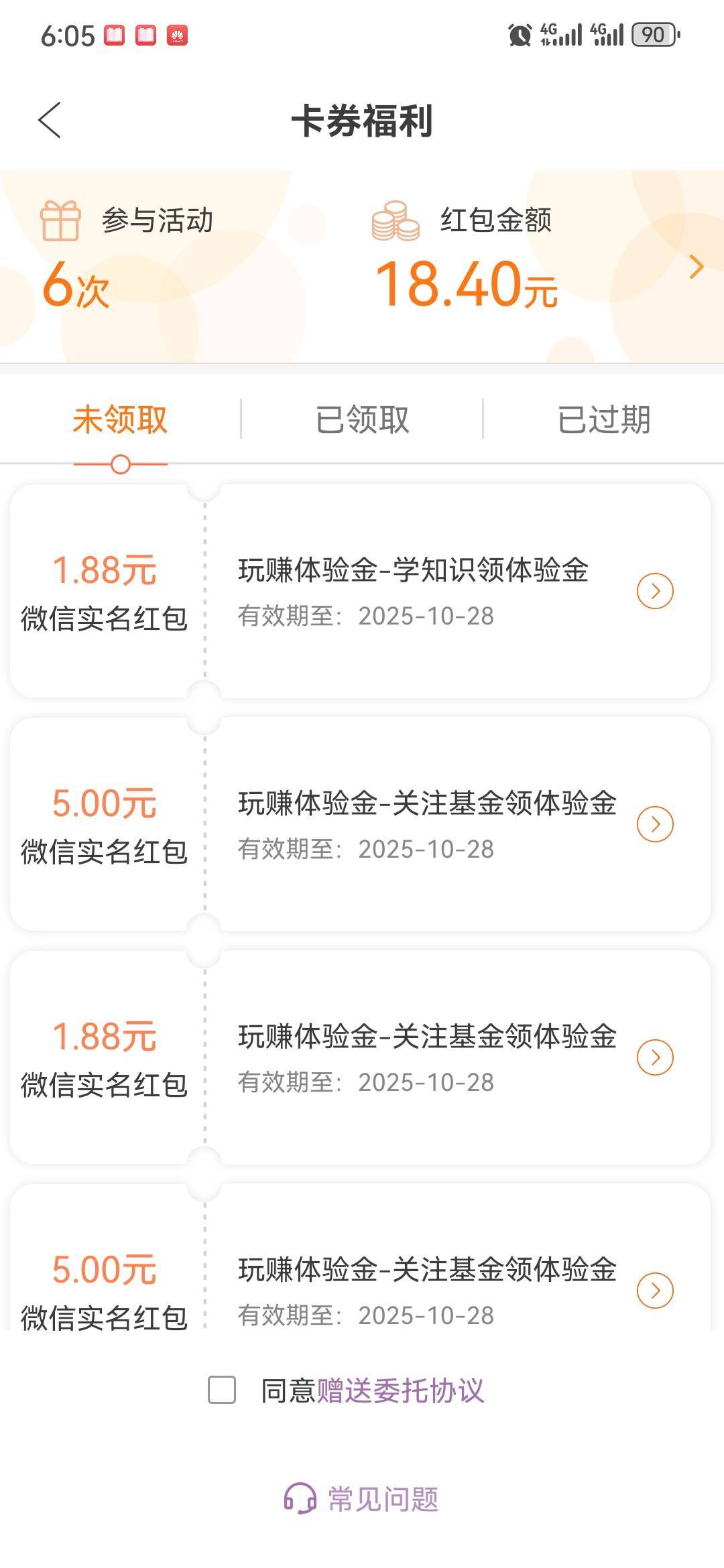The width and height of the screenshot is (724, 1568).
Task: Switch to the 已领取 tab
Action: (x=362, y=420)
